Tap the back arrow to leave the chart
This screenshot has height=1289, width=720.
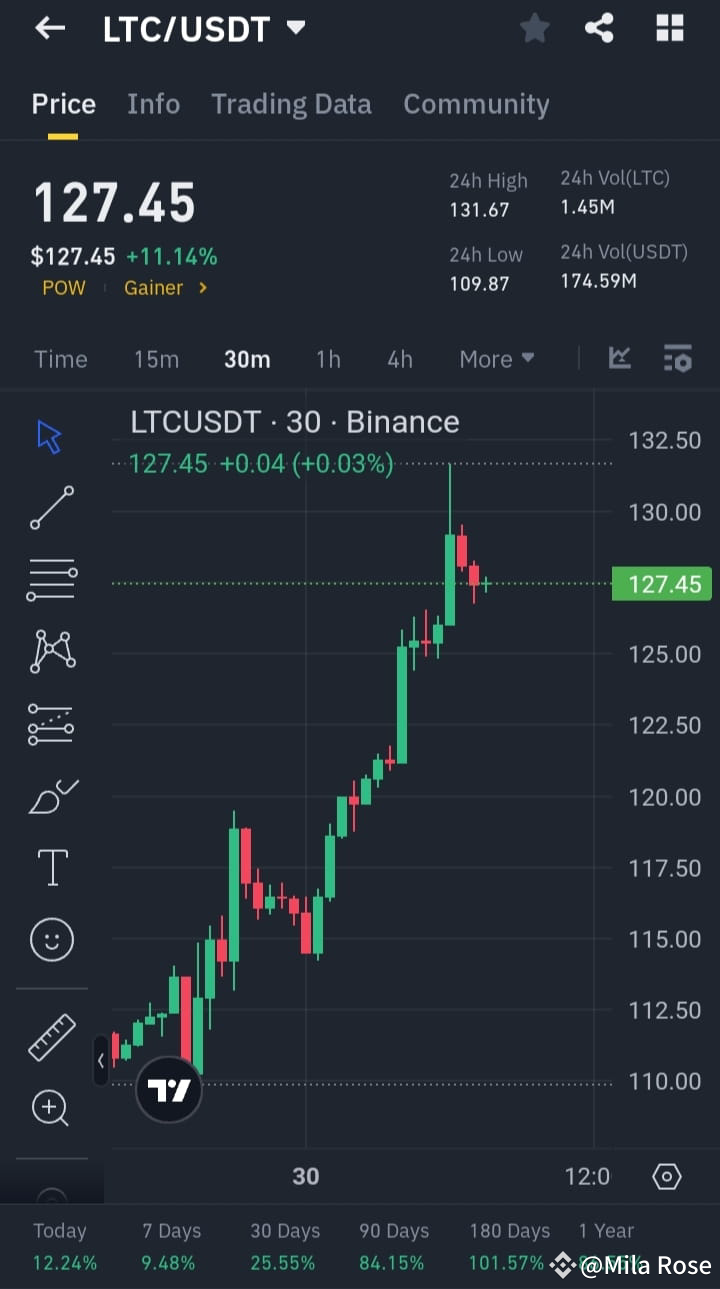tap(47, 28)
